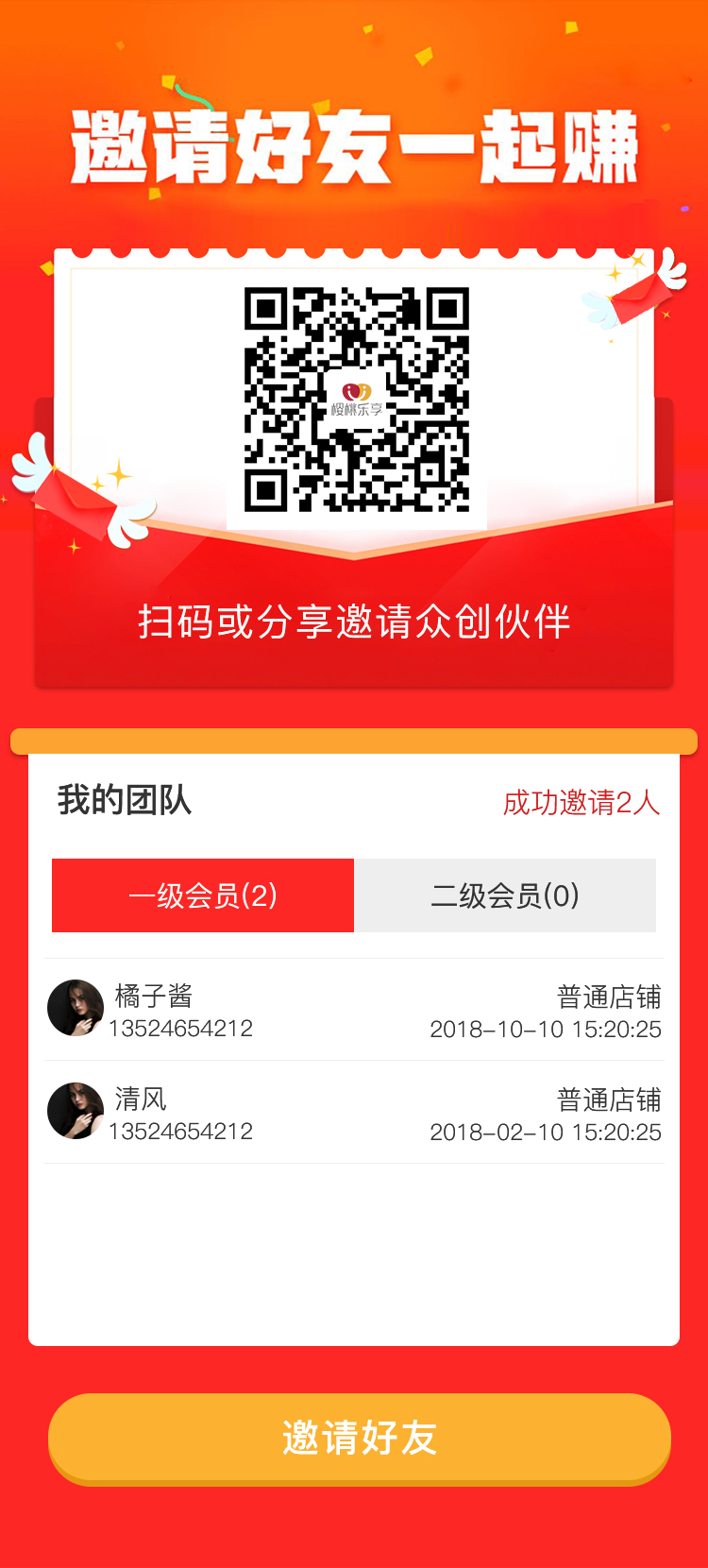This screenshot has width=708, height=1568.
Task: Open team member 橘子酱
Action: coord(354,1010)
